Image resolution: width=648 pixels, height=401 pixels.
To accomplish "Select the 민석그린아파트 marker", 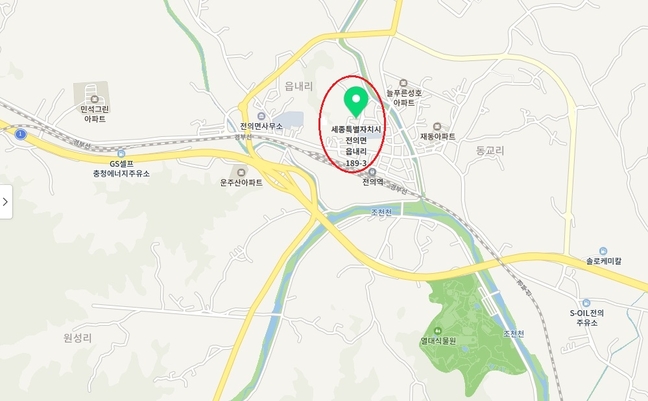I will click(x=94, y=98).
